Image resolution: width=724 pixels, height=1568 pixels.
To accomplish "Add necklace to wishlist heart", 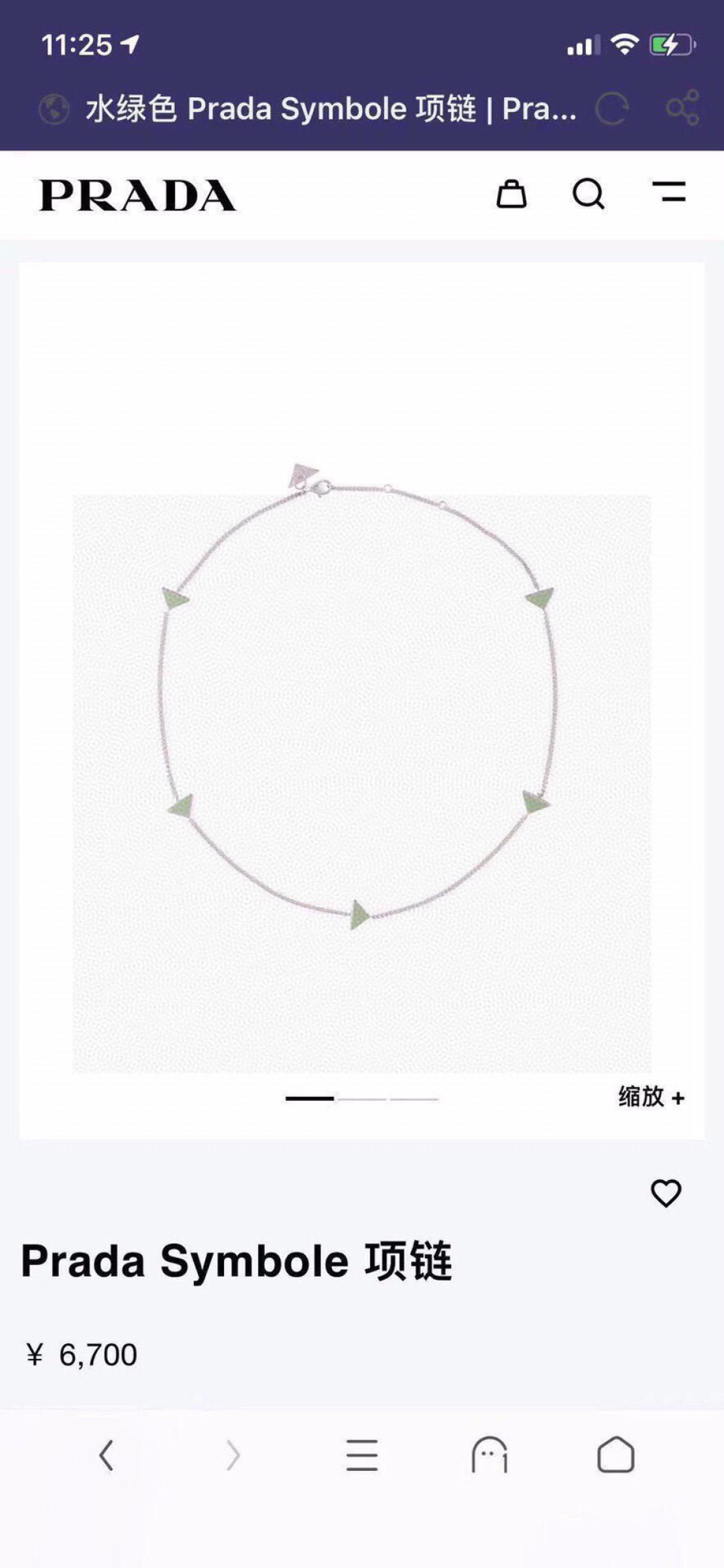I will (x=666, y=1193).
